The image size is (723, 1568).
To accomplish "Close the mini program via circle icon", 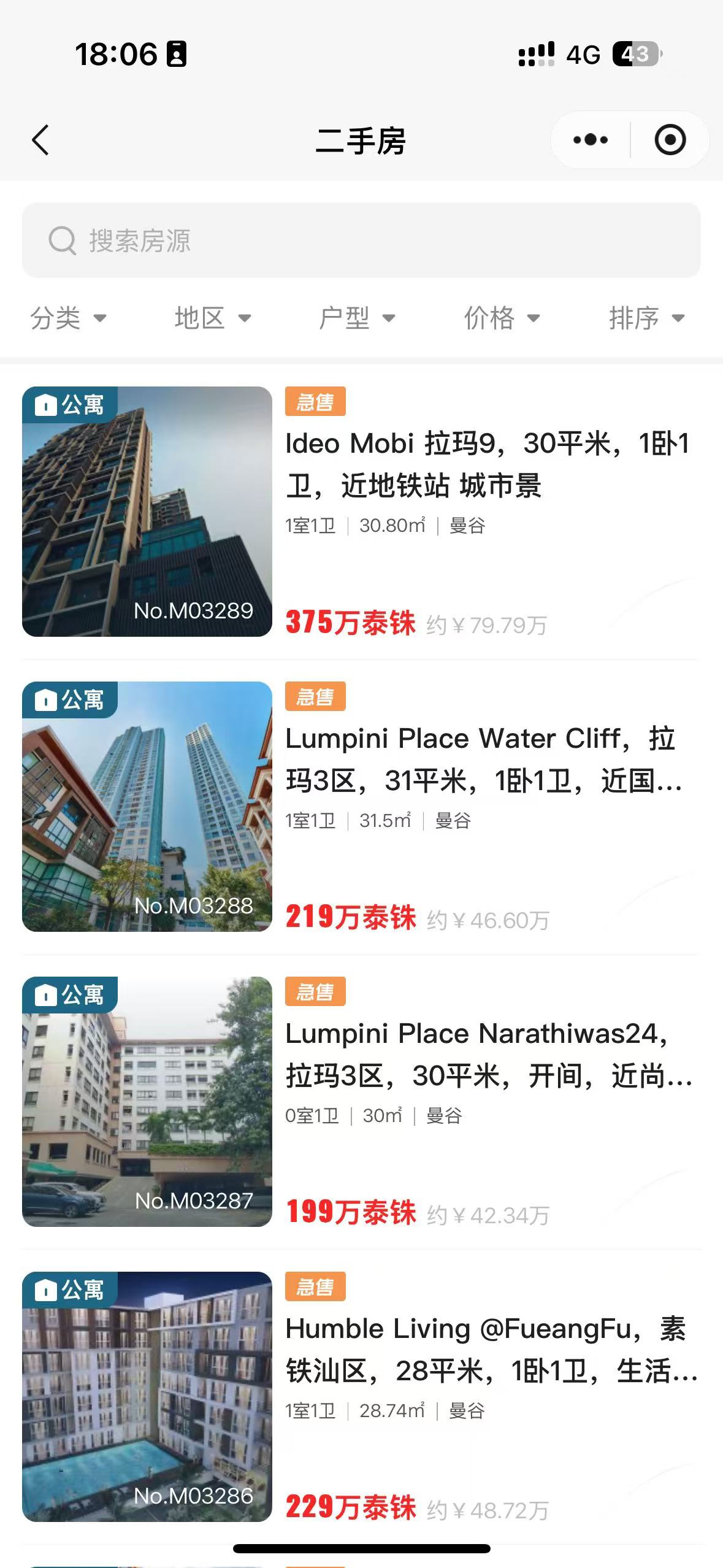I will (670, 140).
